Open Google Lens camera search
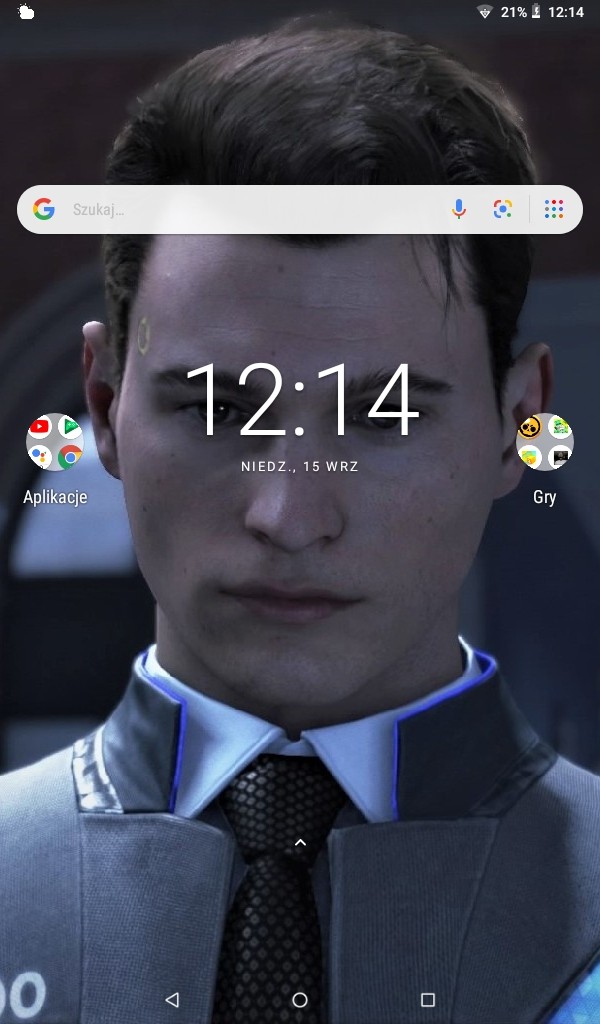600x1024 pixels. pos(502,210)
